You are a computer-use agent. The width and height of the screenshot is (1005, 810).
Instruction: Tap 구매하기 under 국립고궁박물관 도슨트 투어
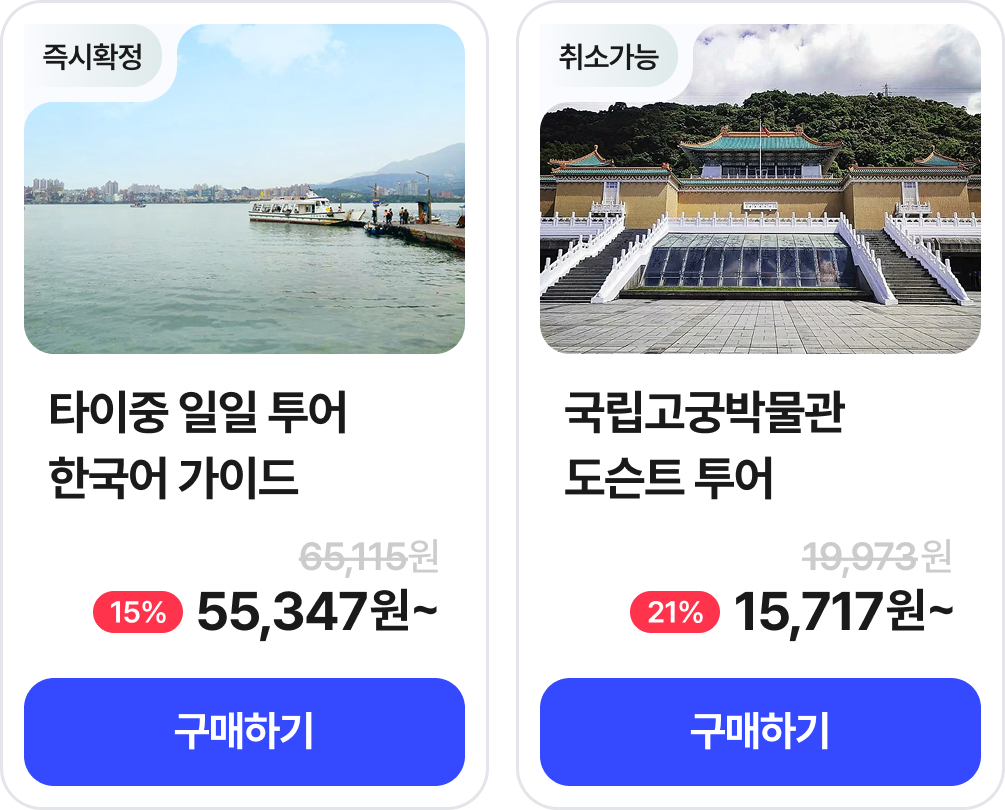point(760,732)
